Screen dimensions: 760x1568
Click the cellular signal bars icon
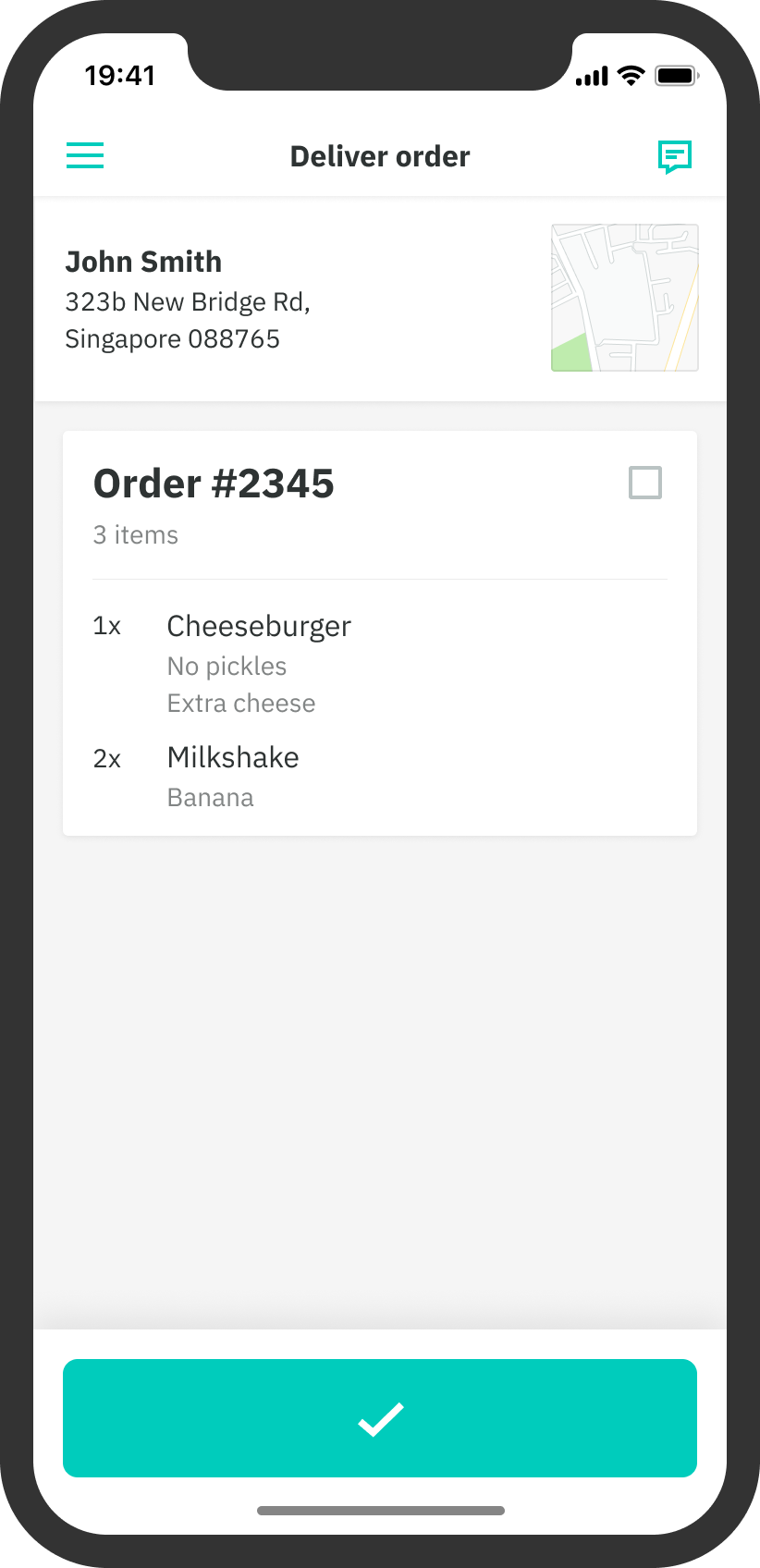click(x=592, y=75)
